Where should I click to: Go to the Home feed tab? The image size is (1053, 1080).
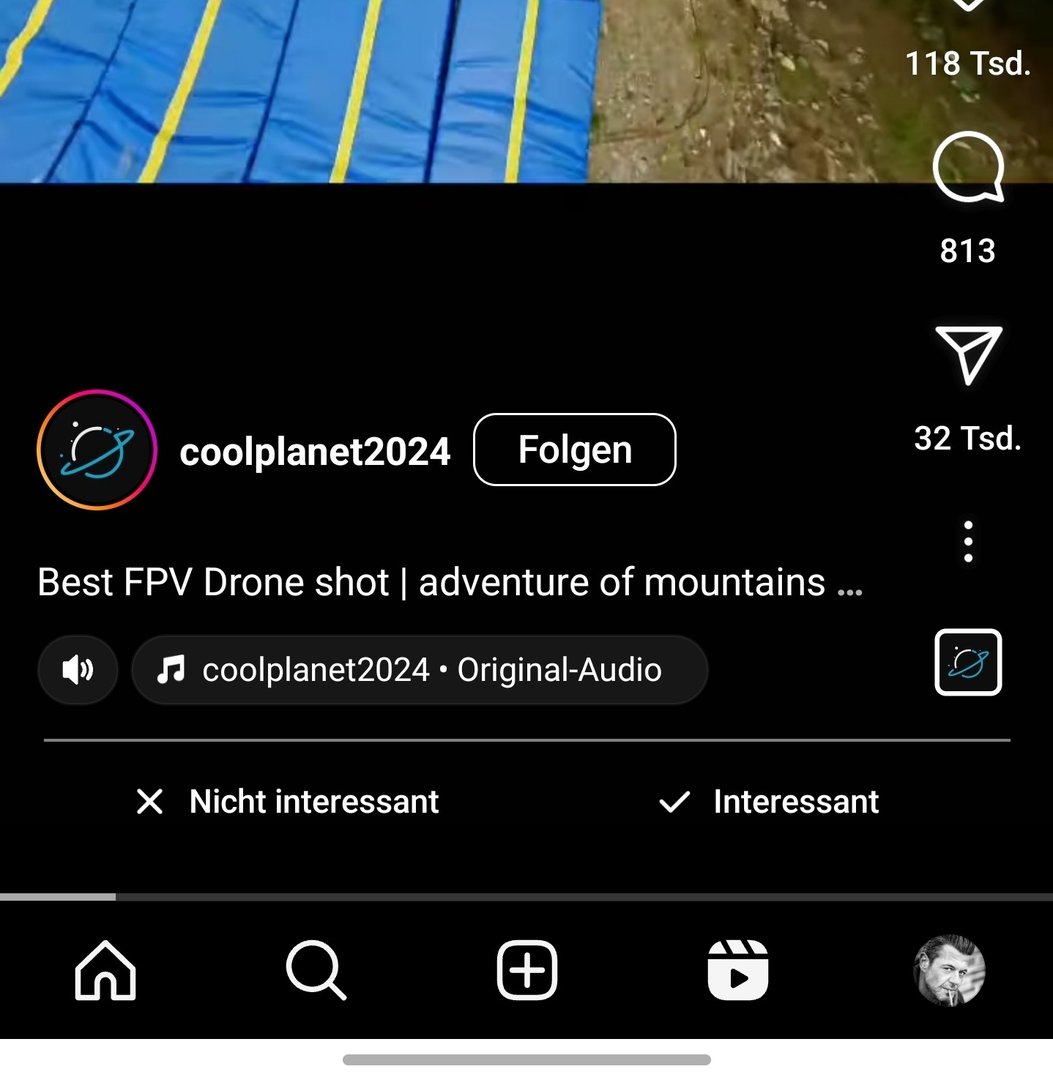(106, 971)
